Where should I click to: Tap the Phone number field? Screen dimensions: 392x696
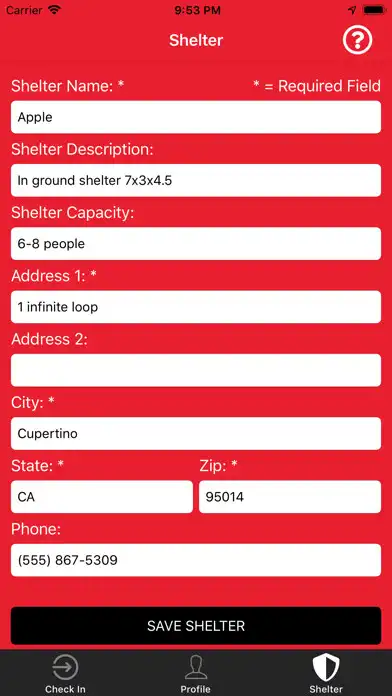(x=196, y=560)
